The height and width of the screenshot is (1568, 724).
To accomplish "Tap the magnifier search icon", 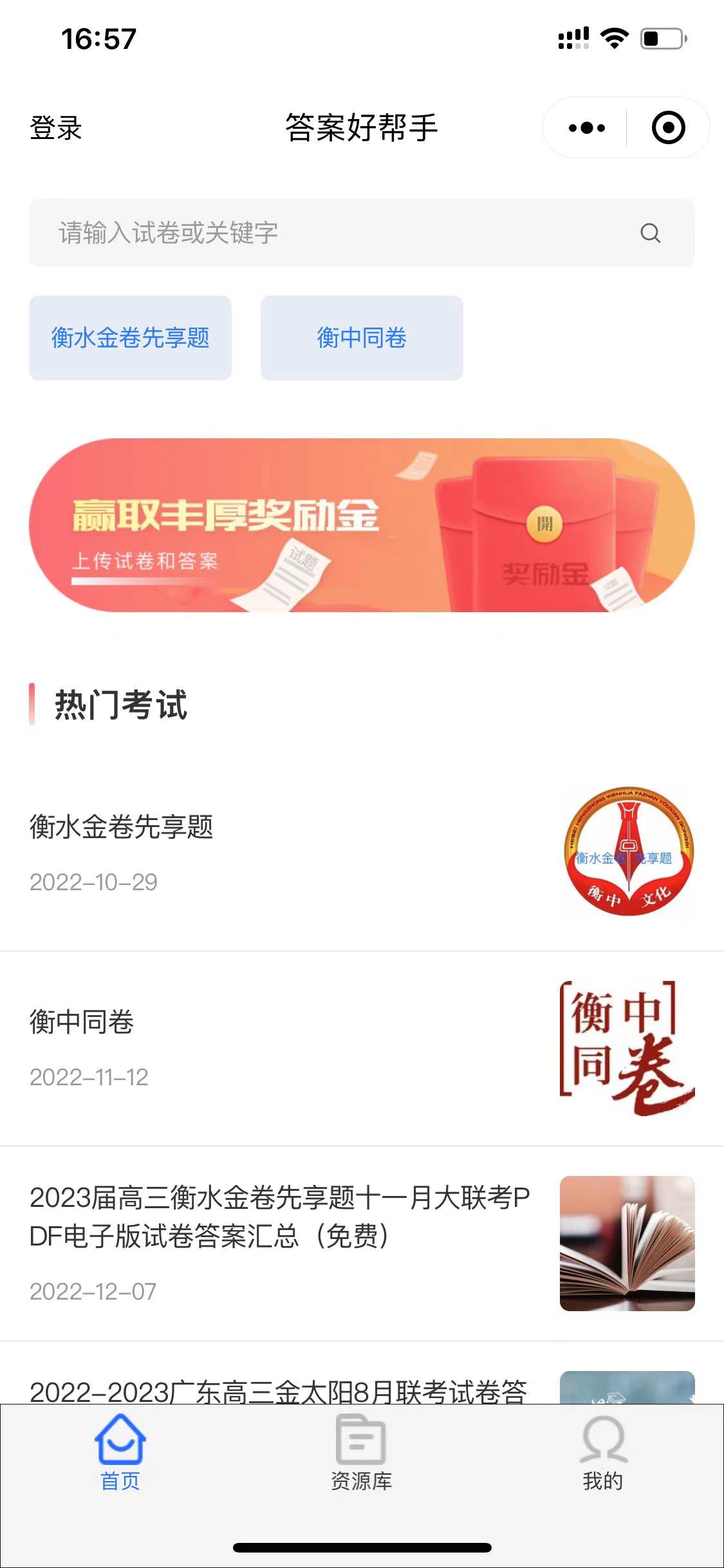I will pos(650,233).
